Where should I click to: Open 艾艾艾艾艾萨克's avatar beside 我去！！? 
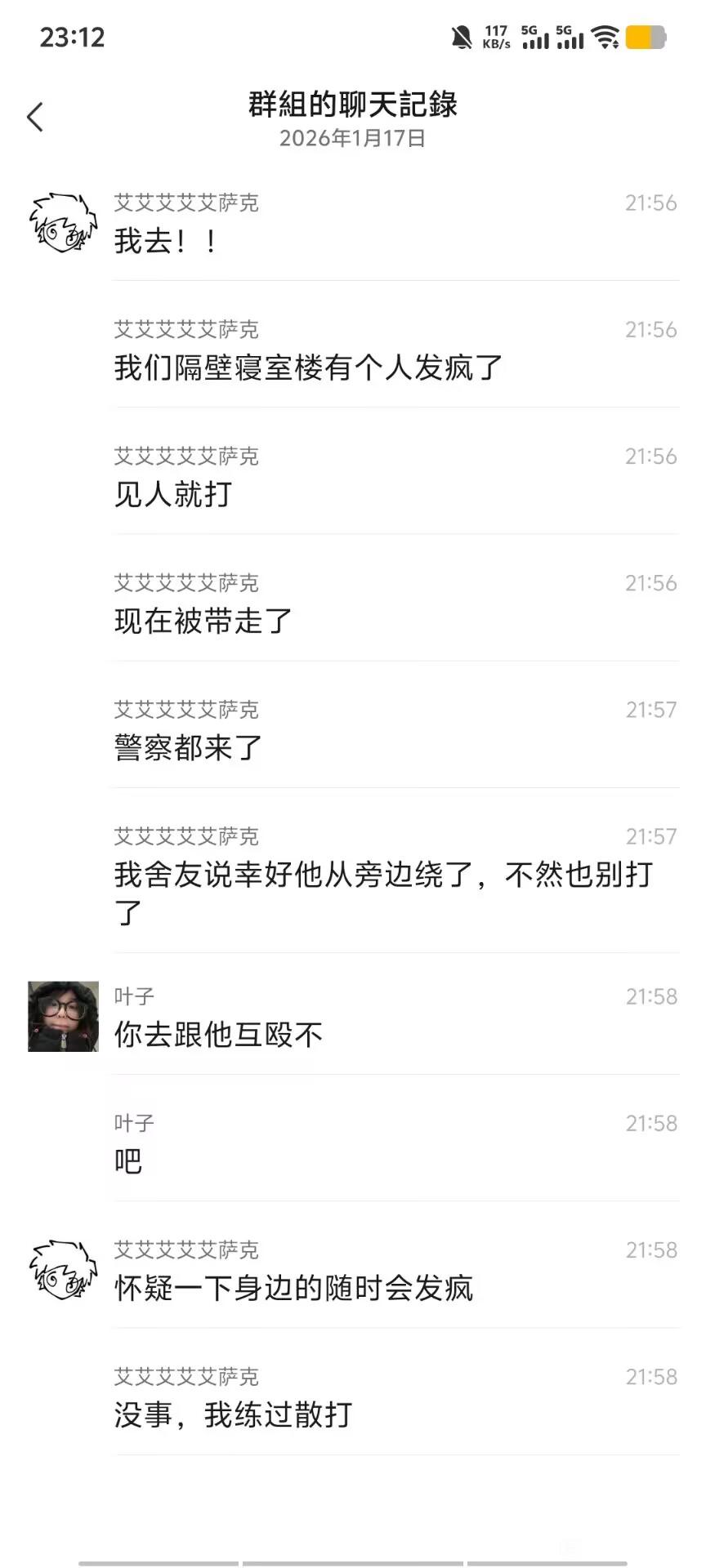[63, 223]
